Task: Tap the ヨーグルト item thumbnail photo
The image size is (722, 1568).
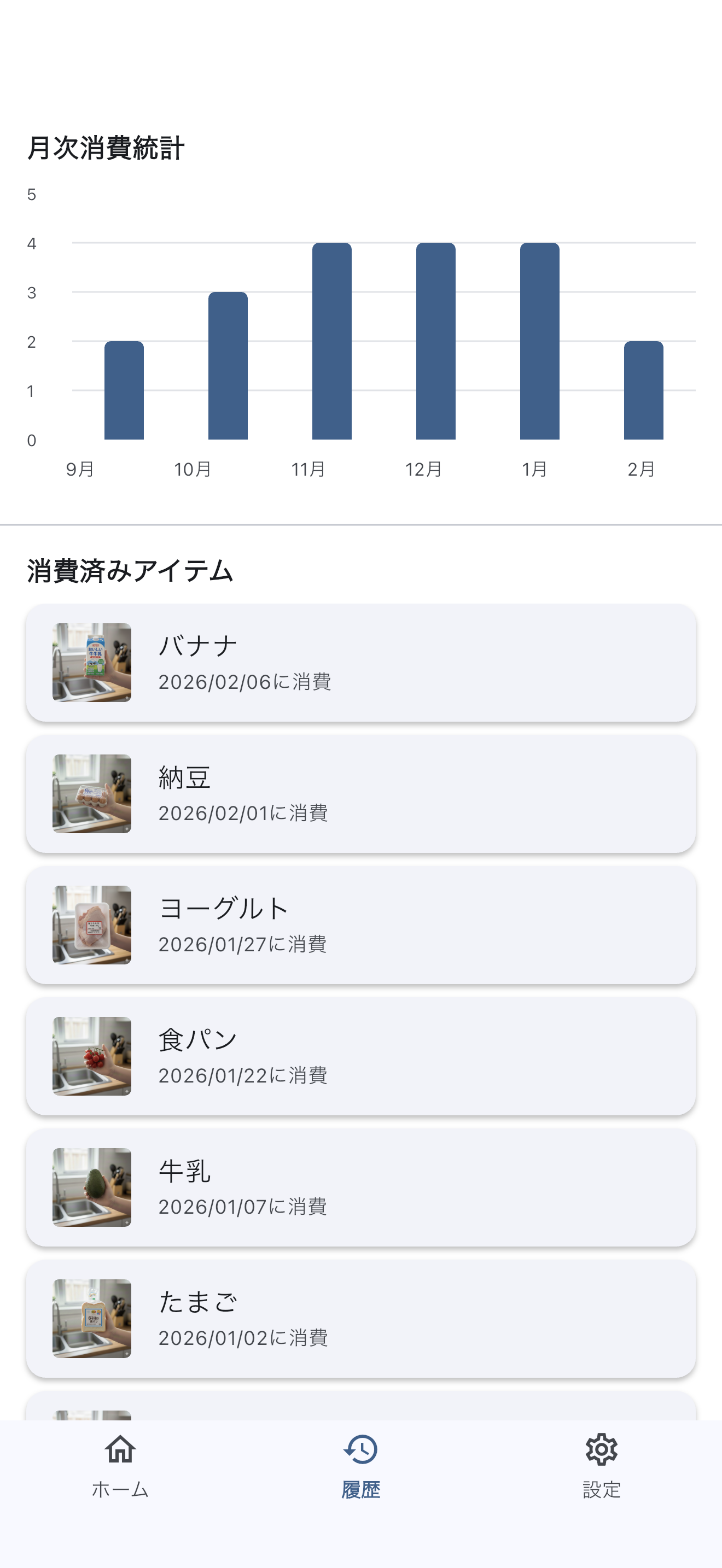Action: click(x=92, y=925)
